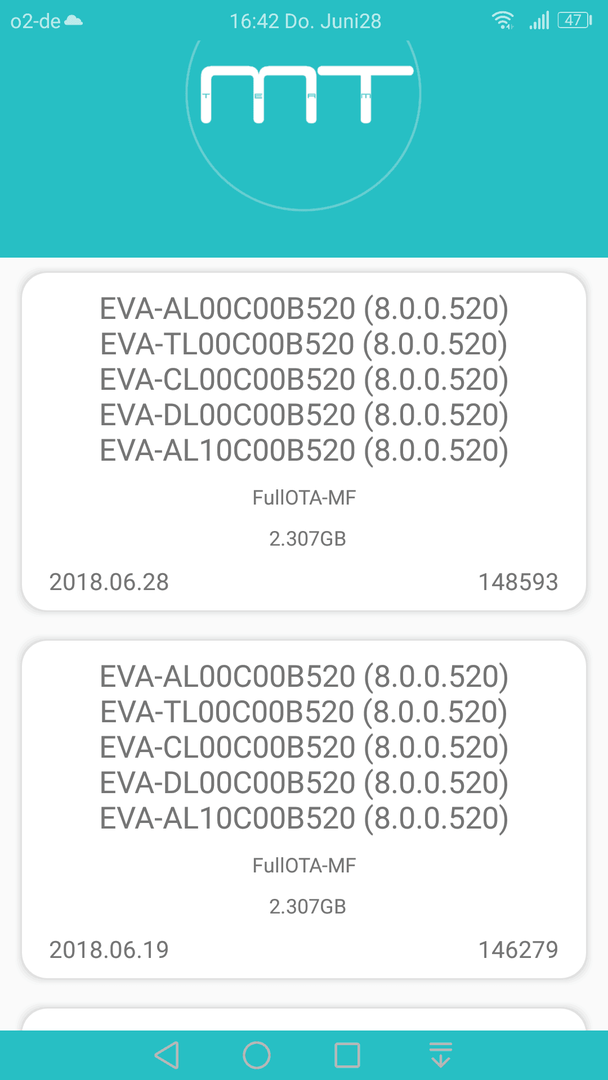Hide the navigation bar with down arrow
608x1080 pixels.
pyautogui.click(x=440, y=1055)
